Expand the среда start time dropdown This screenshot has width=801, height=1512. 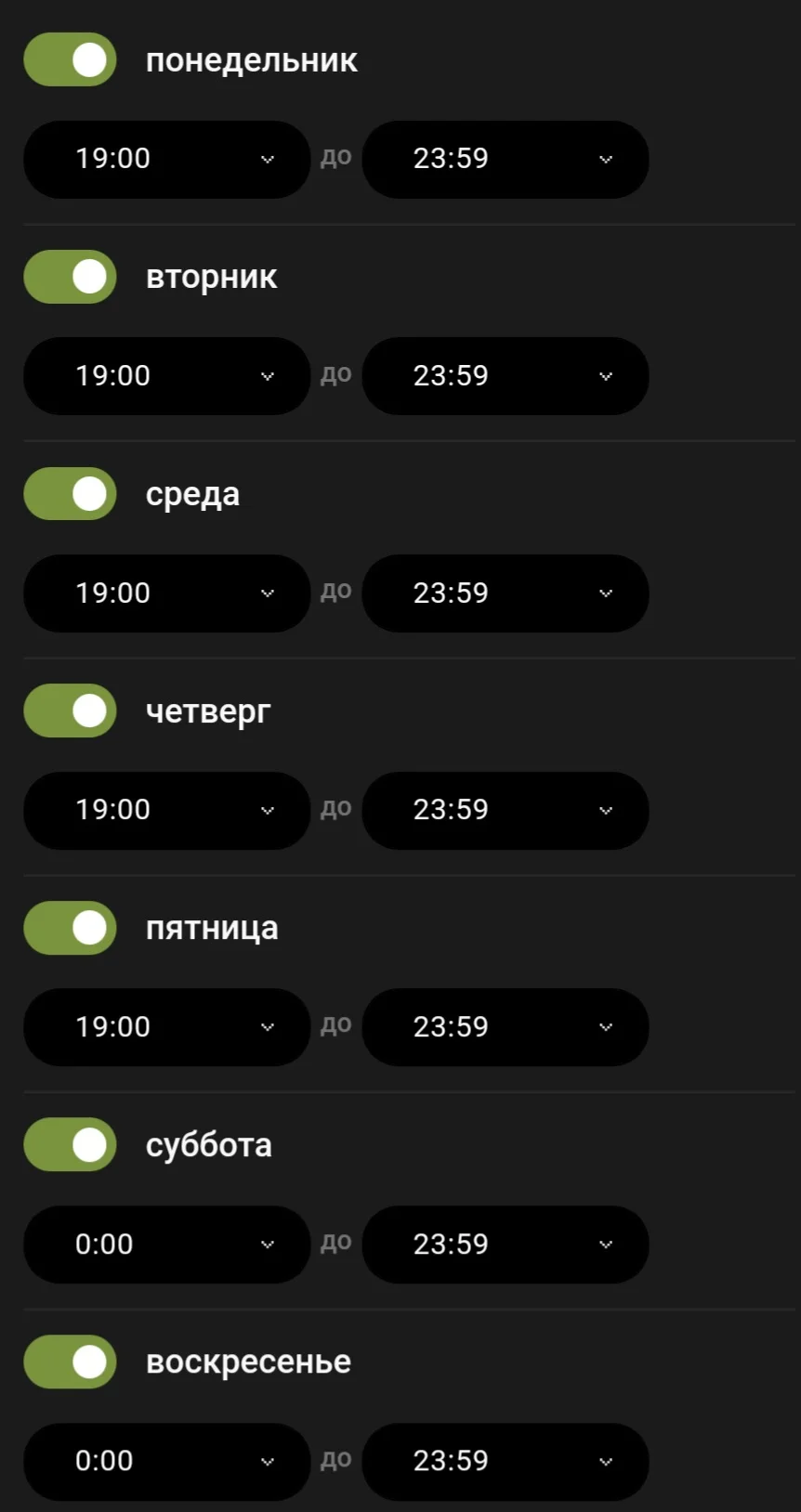pos(167,593)
